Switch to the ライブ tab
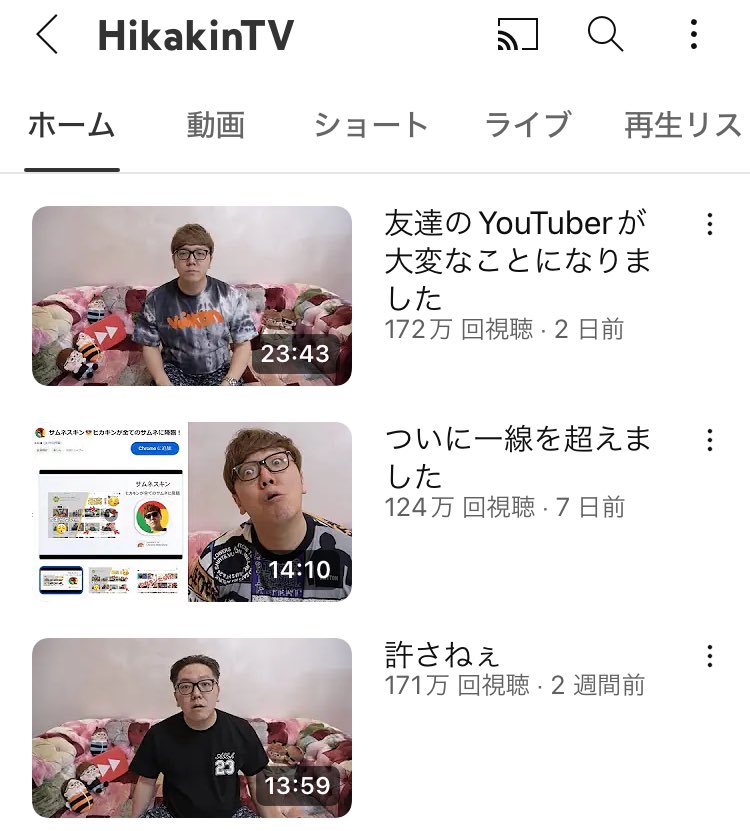This screenshot has height=831, width=750. 527,126
